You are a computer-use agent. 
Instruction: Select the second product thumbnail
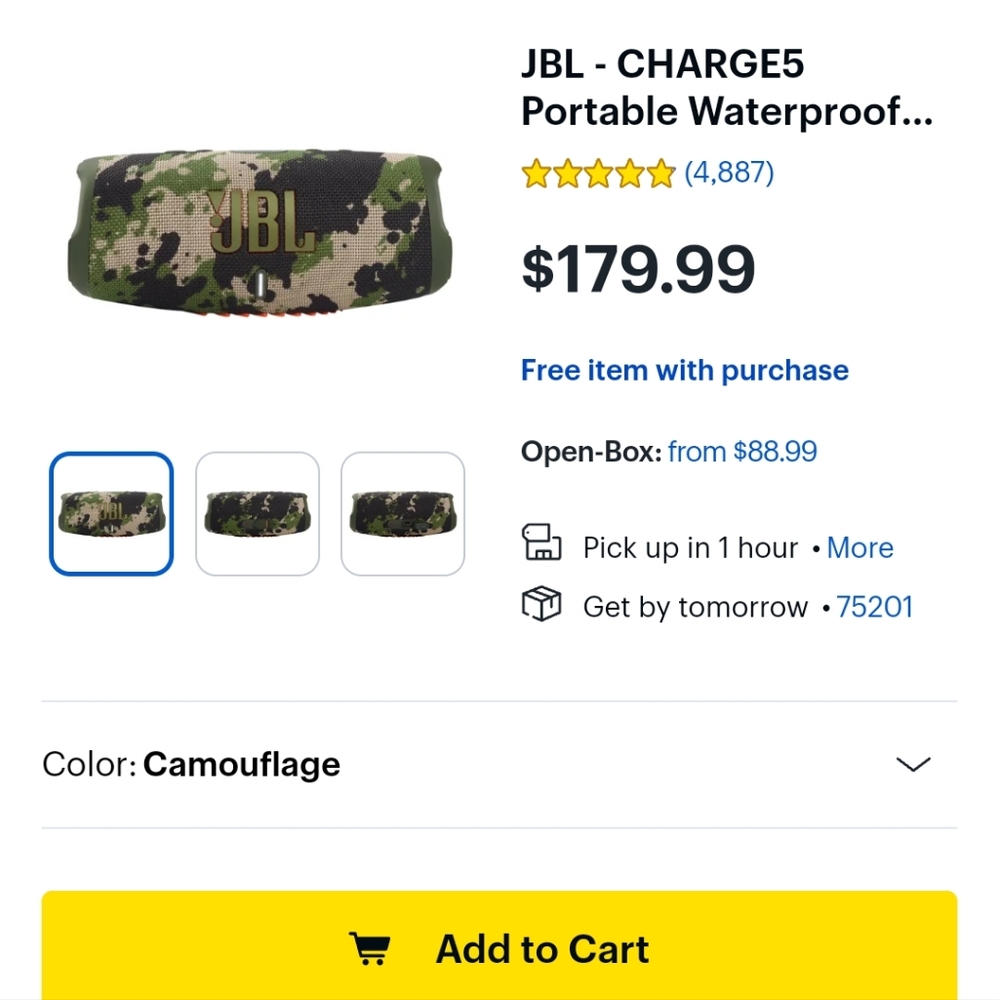(257, 514)
